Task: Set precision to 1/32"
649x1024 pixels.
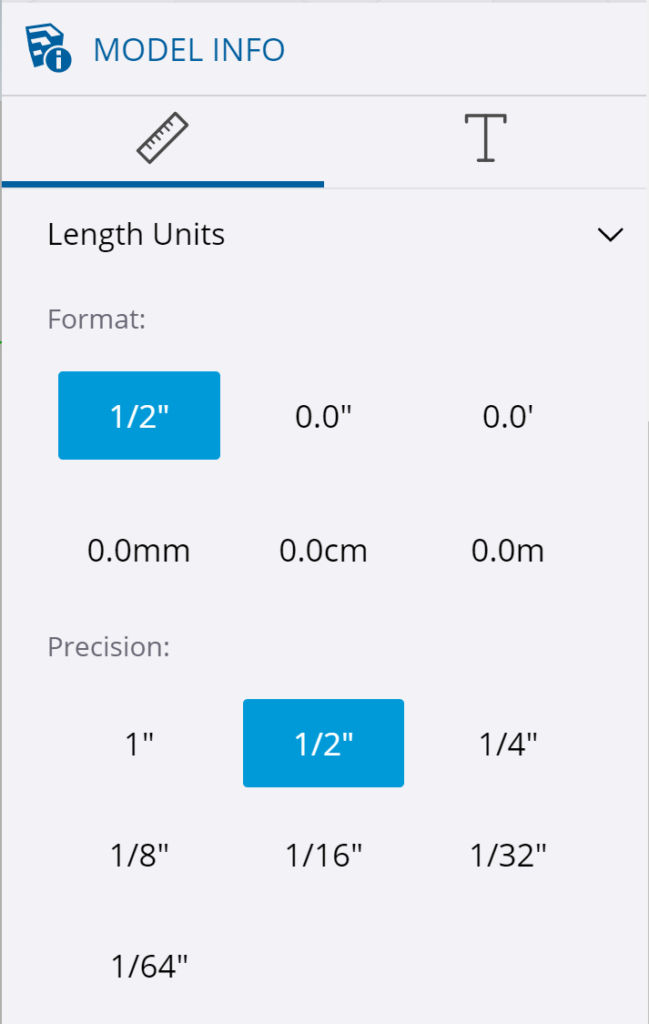Action: [508, 855]
